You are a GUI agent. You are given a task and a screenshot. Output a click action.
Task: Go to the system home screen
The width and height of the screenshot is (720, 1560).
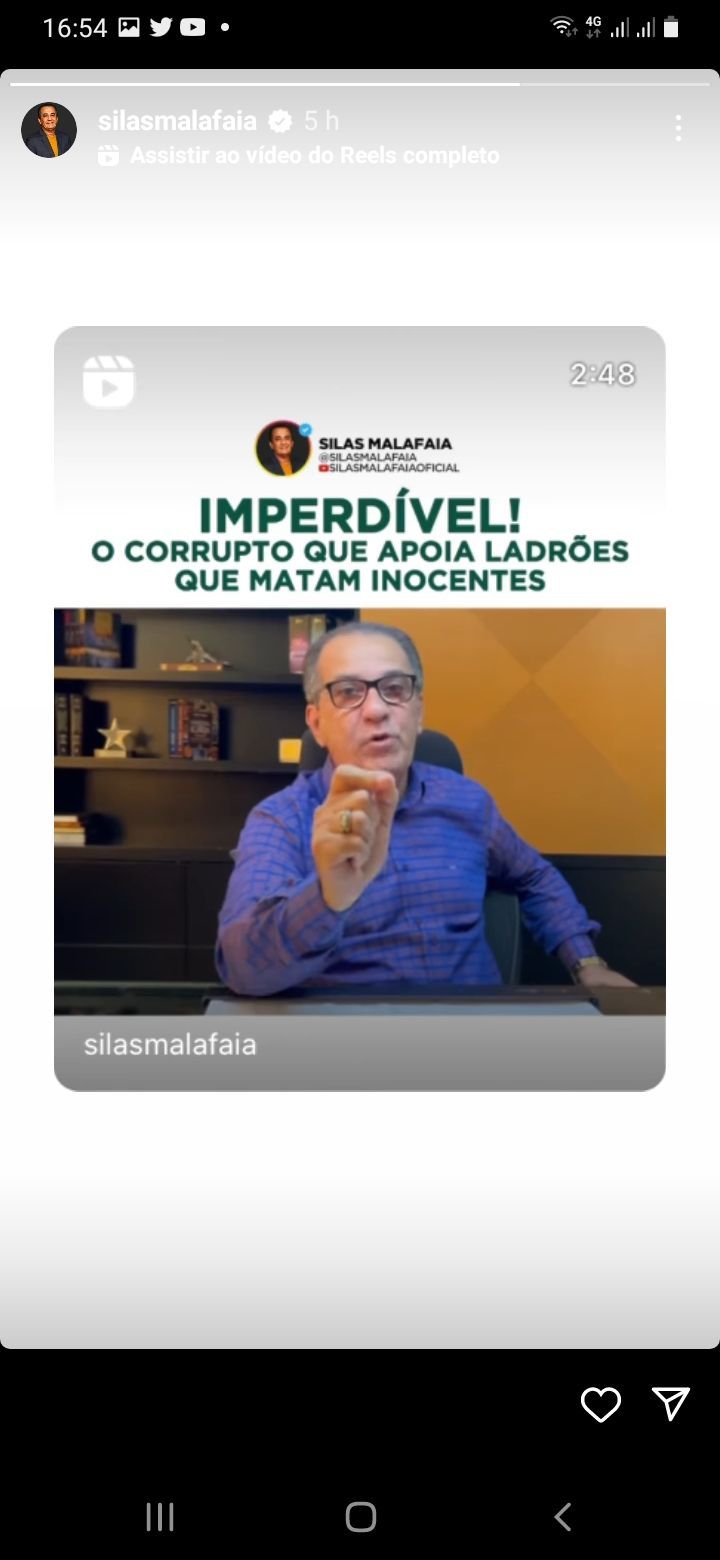pyautogui.click(x=360, y=1517)
